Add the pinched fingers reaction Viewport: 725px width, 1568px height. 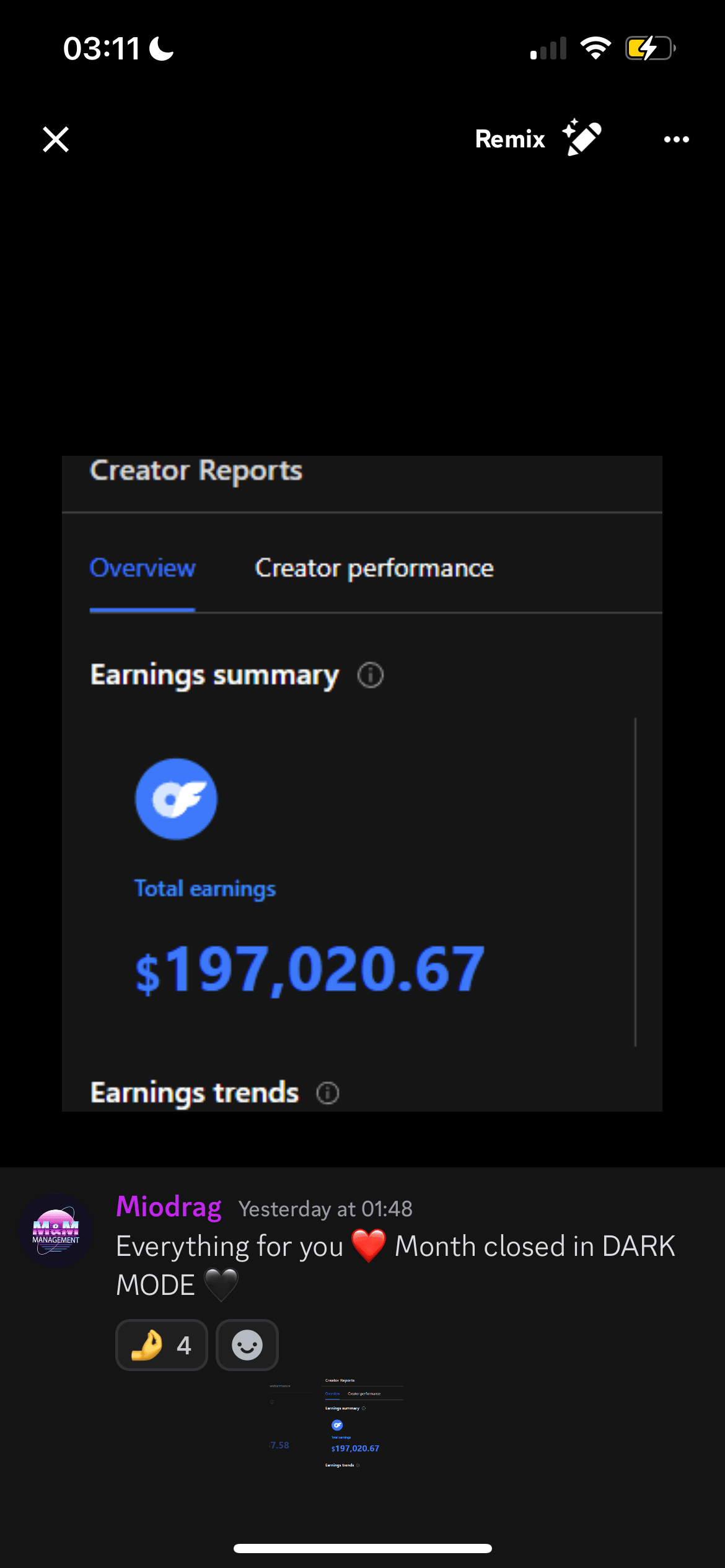pyautogui.click(x=161, y=1345)
